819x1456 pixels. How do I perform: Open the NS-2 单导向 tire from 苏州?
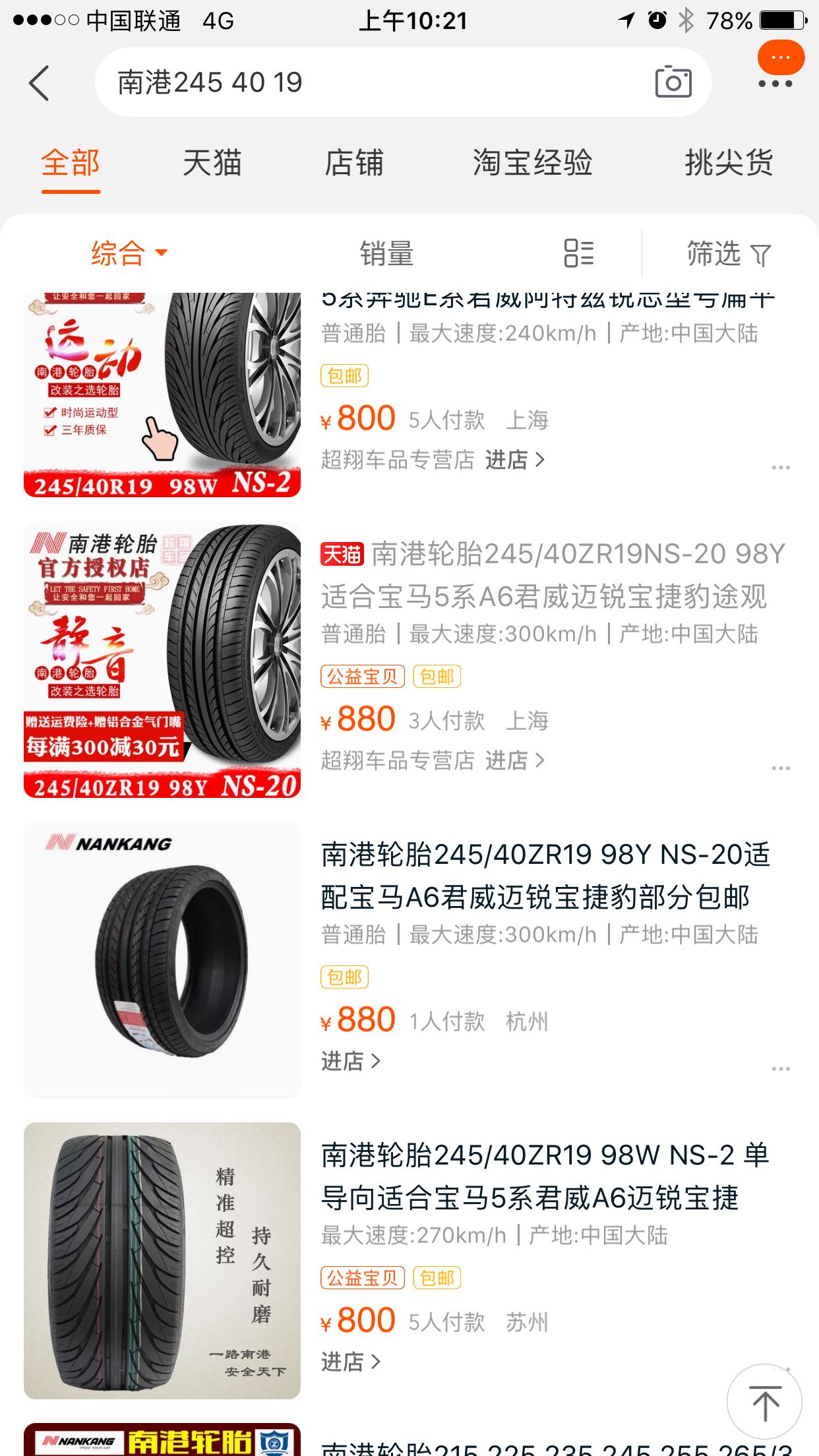coord(545,1176)
